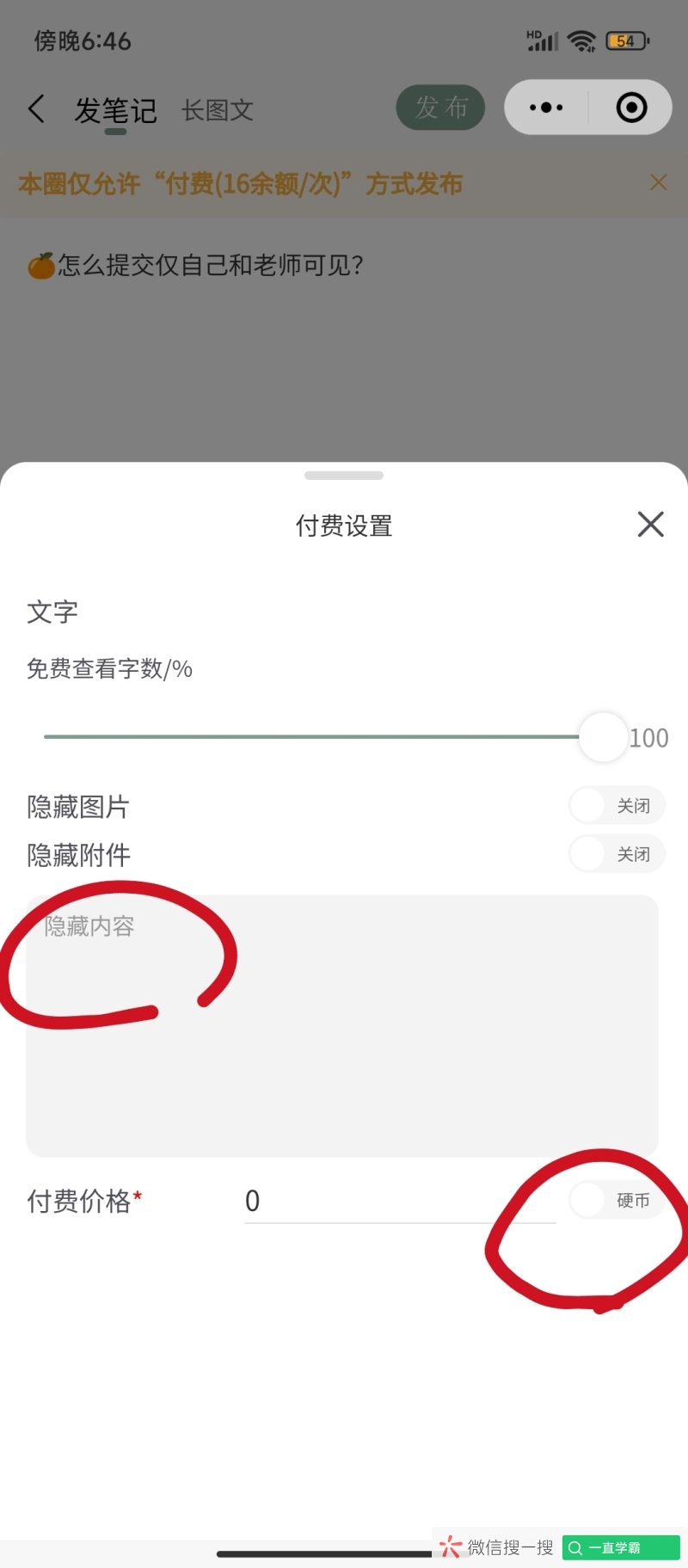Tap the 发布 button
Screen dimensions: 688x1568
pos(440,108)
